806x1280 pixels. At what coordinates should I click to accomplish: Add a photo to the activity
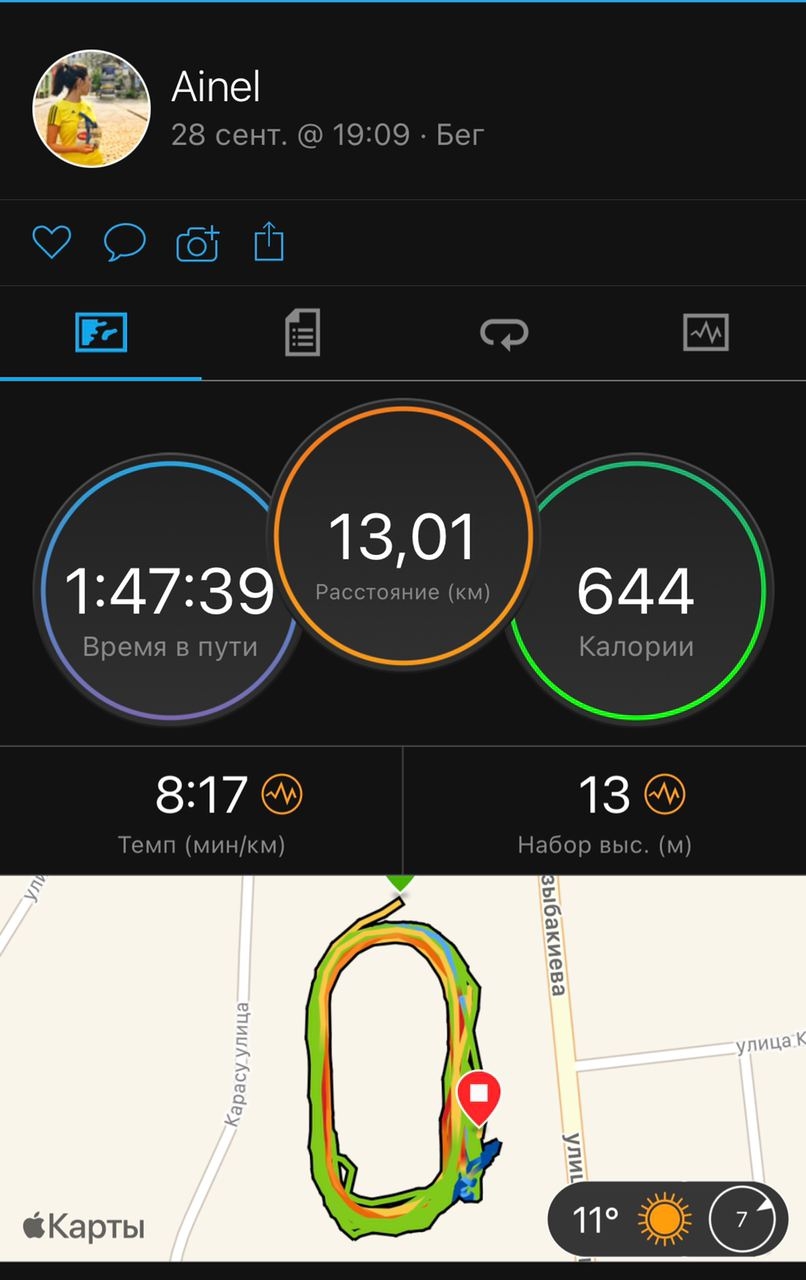(197, 243)
